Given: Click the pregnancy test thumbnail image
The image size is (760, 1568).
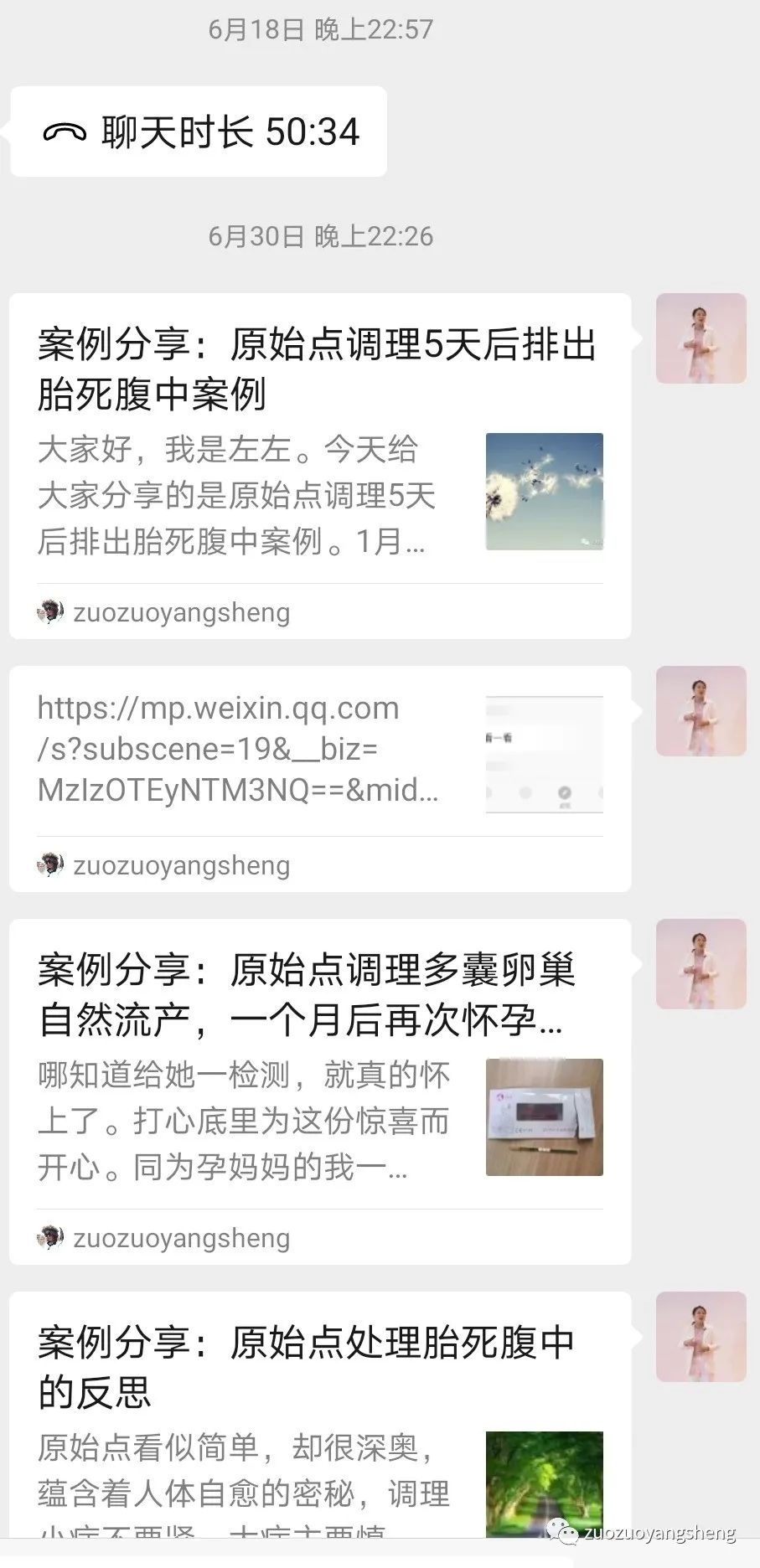Looking at the screenshot, I should [545, 1117].
